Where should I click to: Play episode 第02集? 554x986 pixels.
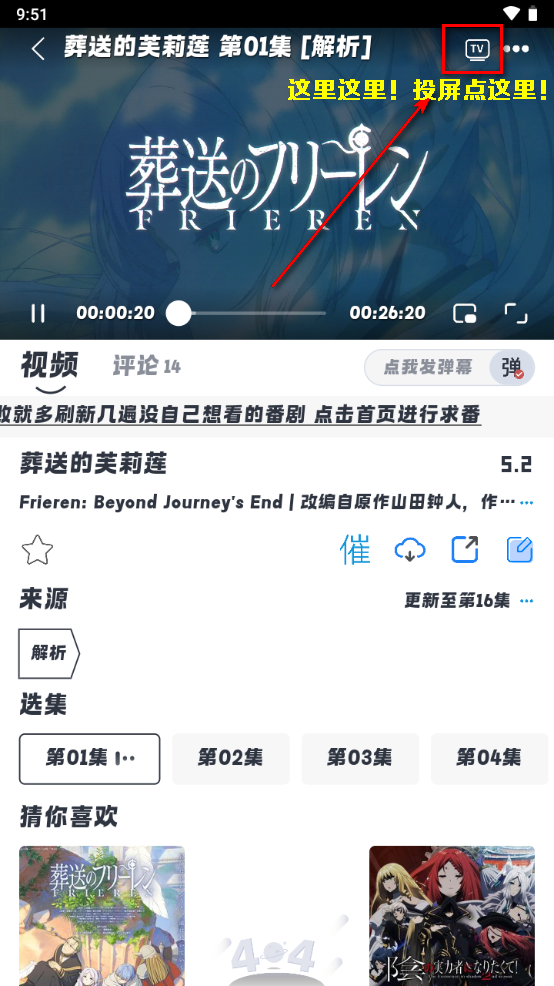point(231,758)
